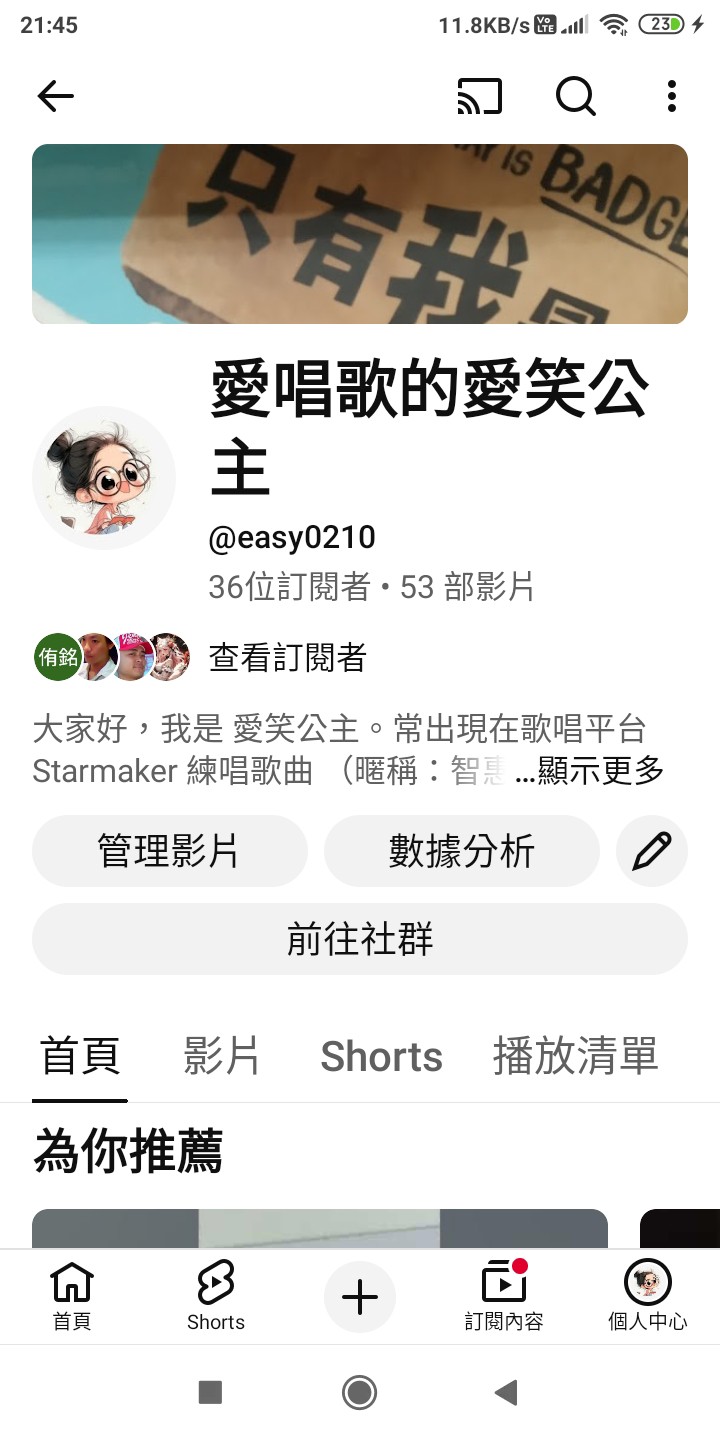Open 查看訂閱者 subscriber list
This screenshot has width=720, height=1440.
pos(287,657)
